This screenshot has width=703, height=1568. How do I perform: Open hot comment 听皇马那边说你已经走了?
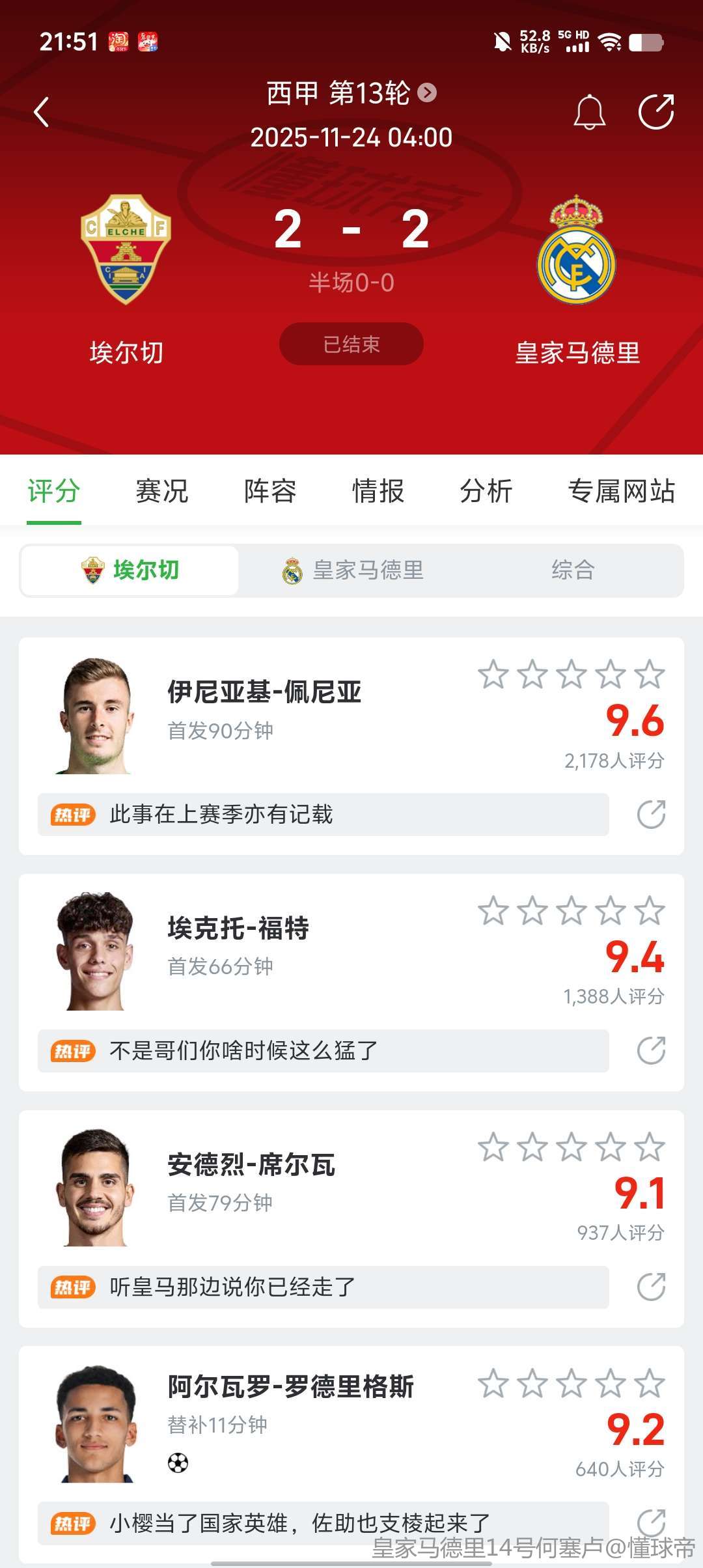click(x=324, y=1287)
